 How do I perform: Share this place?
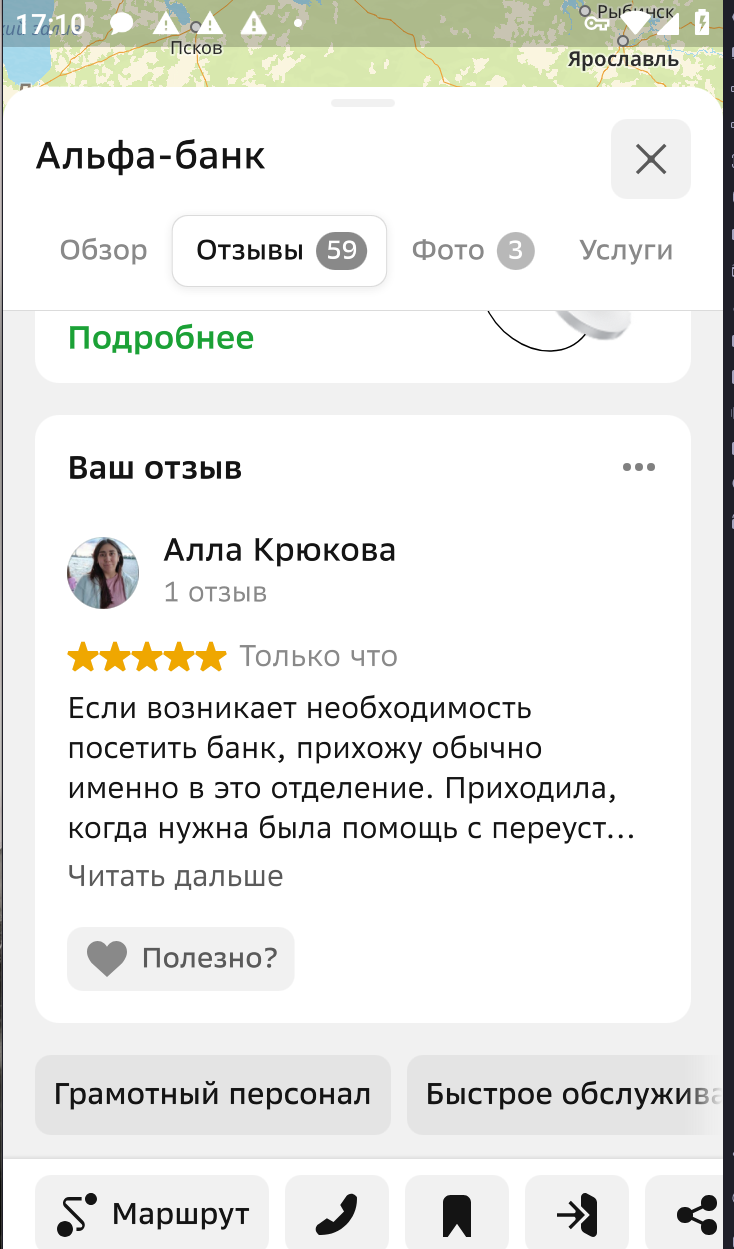click(695, 1214)
